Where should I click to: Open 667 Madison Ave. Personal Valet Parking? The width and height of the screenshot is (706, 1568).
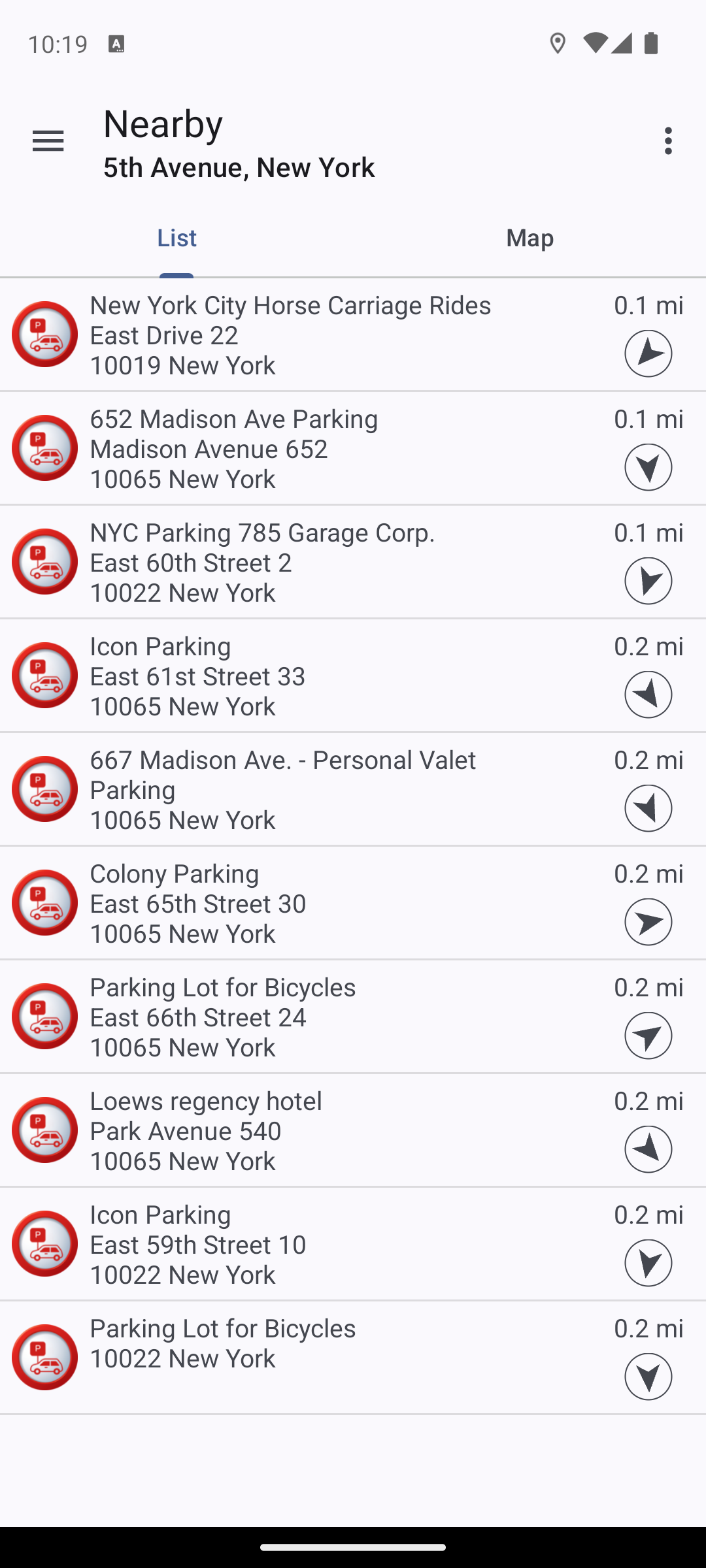coord(353,789)
